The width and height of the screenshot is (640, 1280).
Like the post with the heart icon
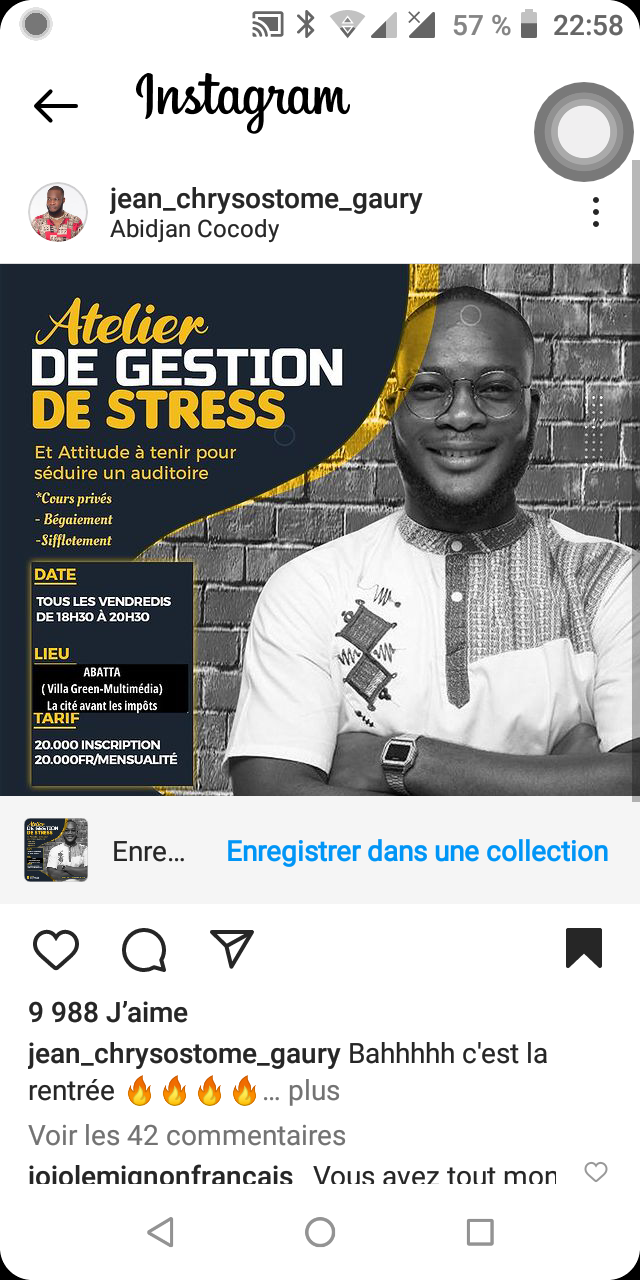(x=56, y=949)
